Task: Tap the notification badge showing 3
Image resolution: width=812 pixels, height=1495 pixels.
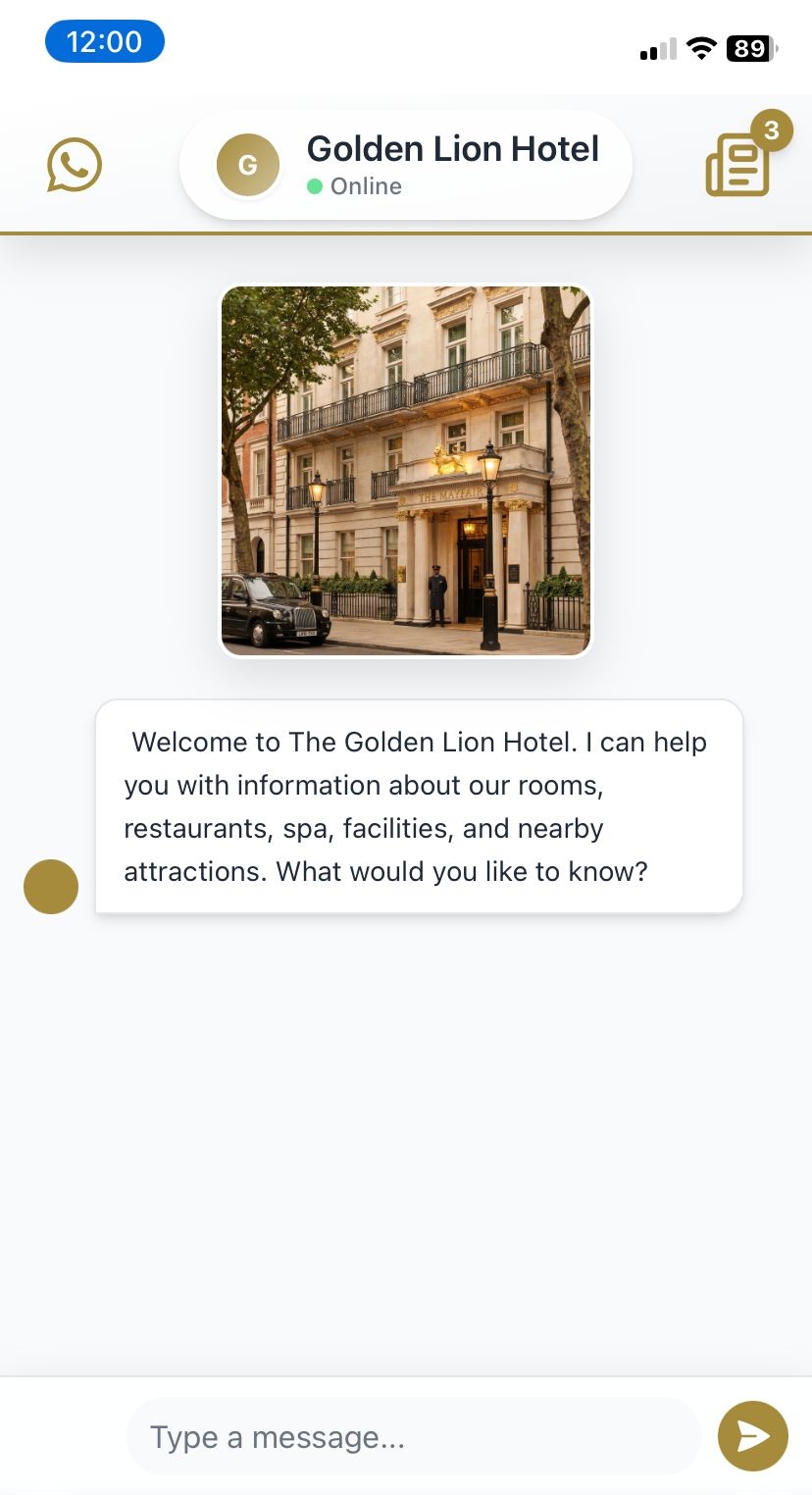Action: [x=772, y=131]
